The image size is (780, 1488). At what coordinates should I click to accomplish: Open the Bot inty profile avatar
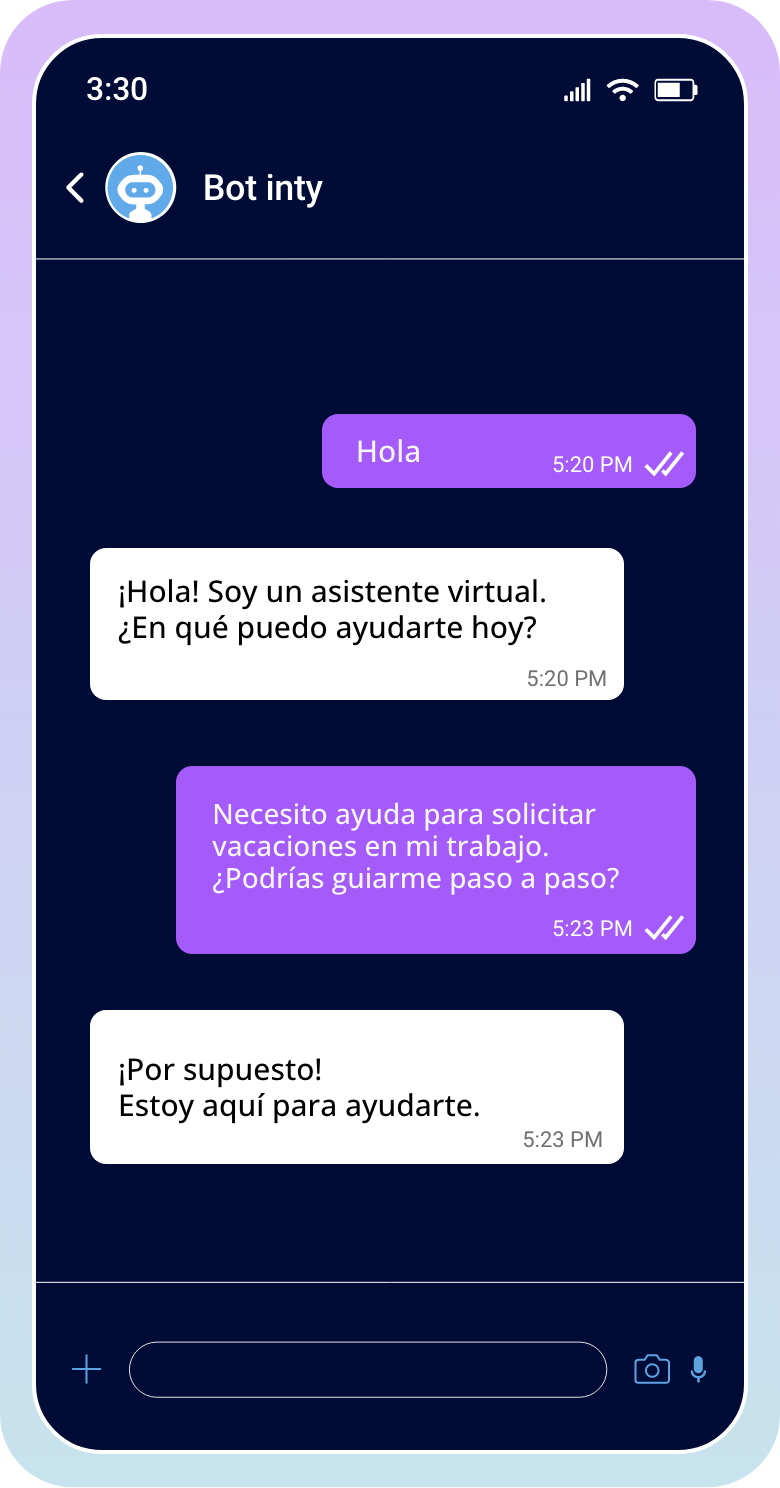pos(141,188)
